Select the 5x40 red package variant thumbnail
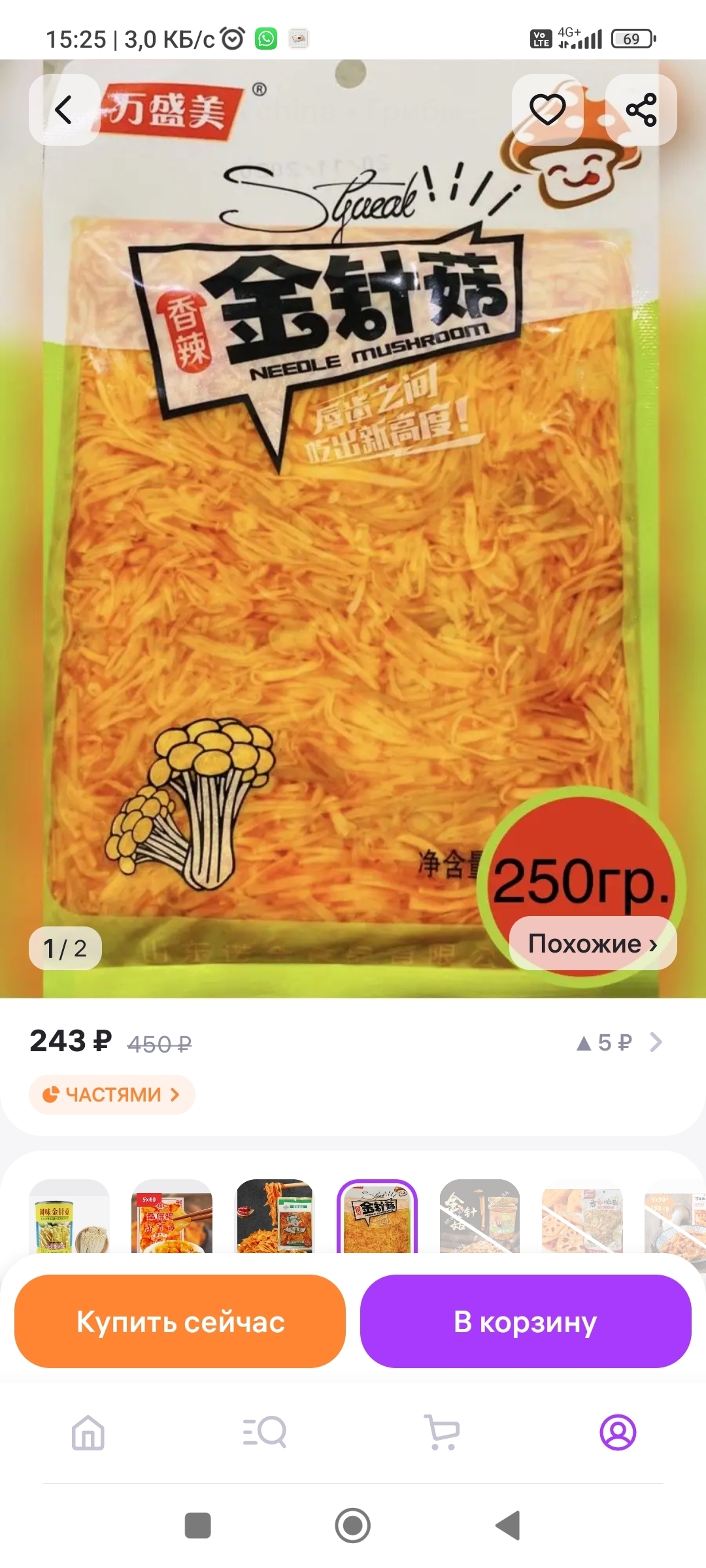Image resolution: width=706 pixels, height=1568 pixels. coord(172,1217)
